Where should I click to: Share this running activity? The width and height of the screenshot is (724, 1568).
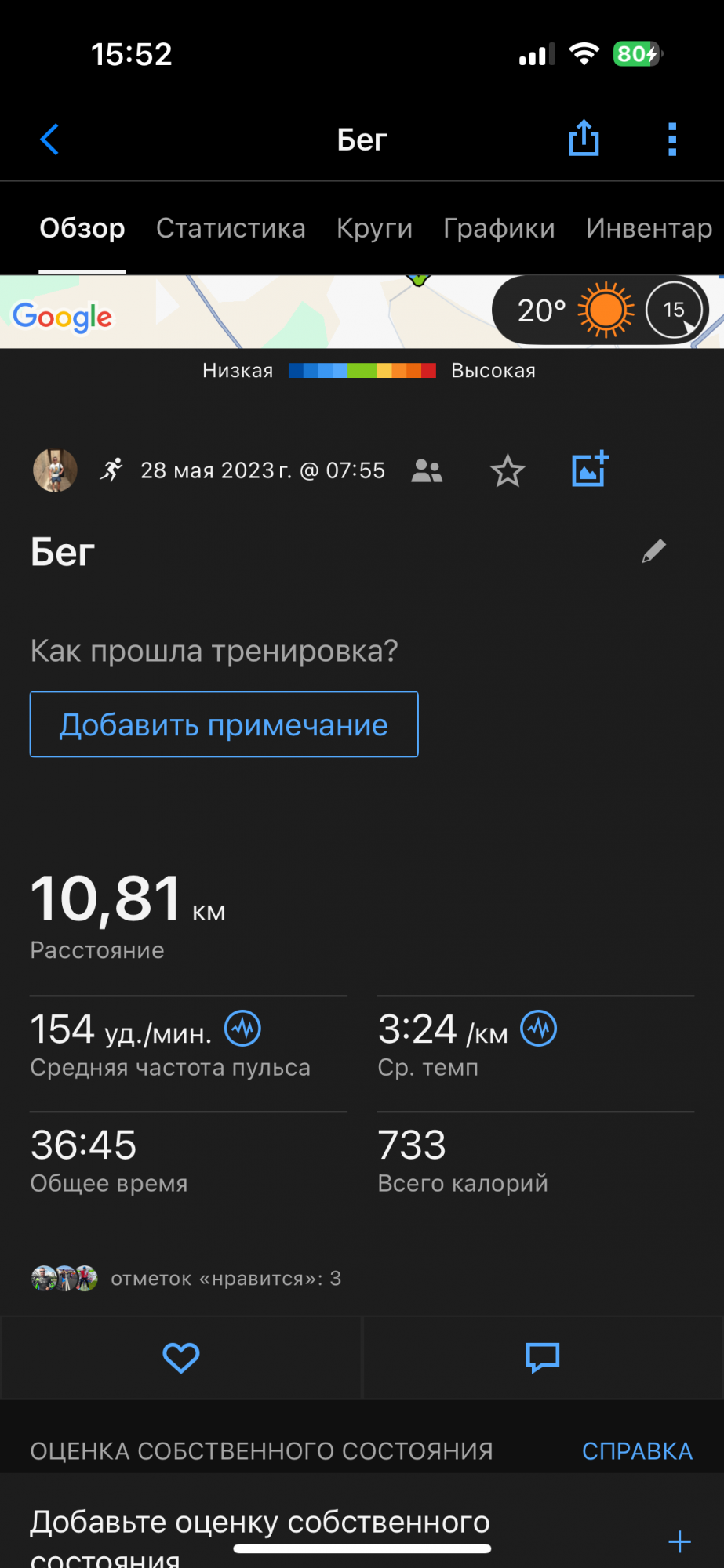click(584, 139)
